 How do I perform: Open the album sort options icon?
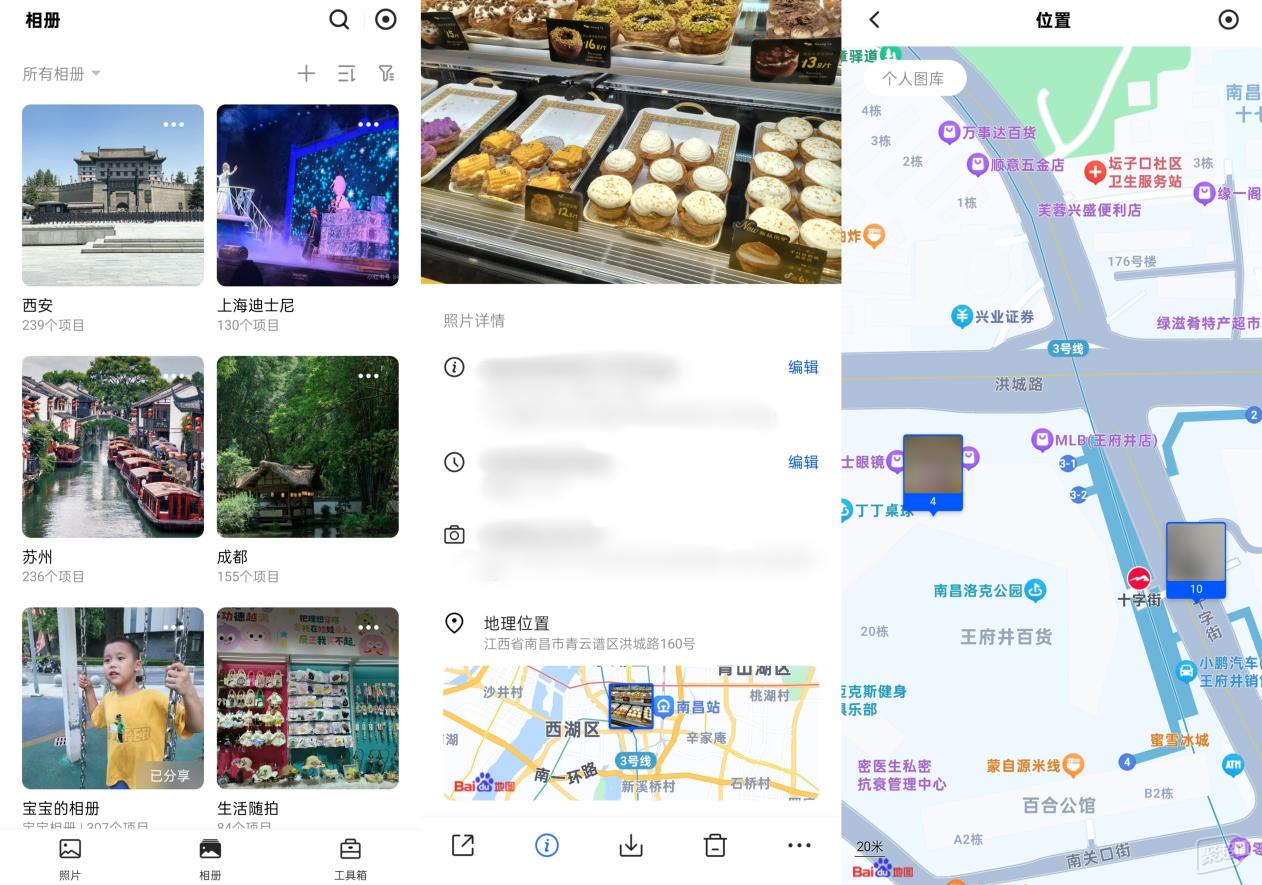(x=346, y=74)
